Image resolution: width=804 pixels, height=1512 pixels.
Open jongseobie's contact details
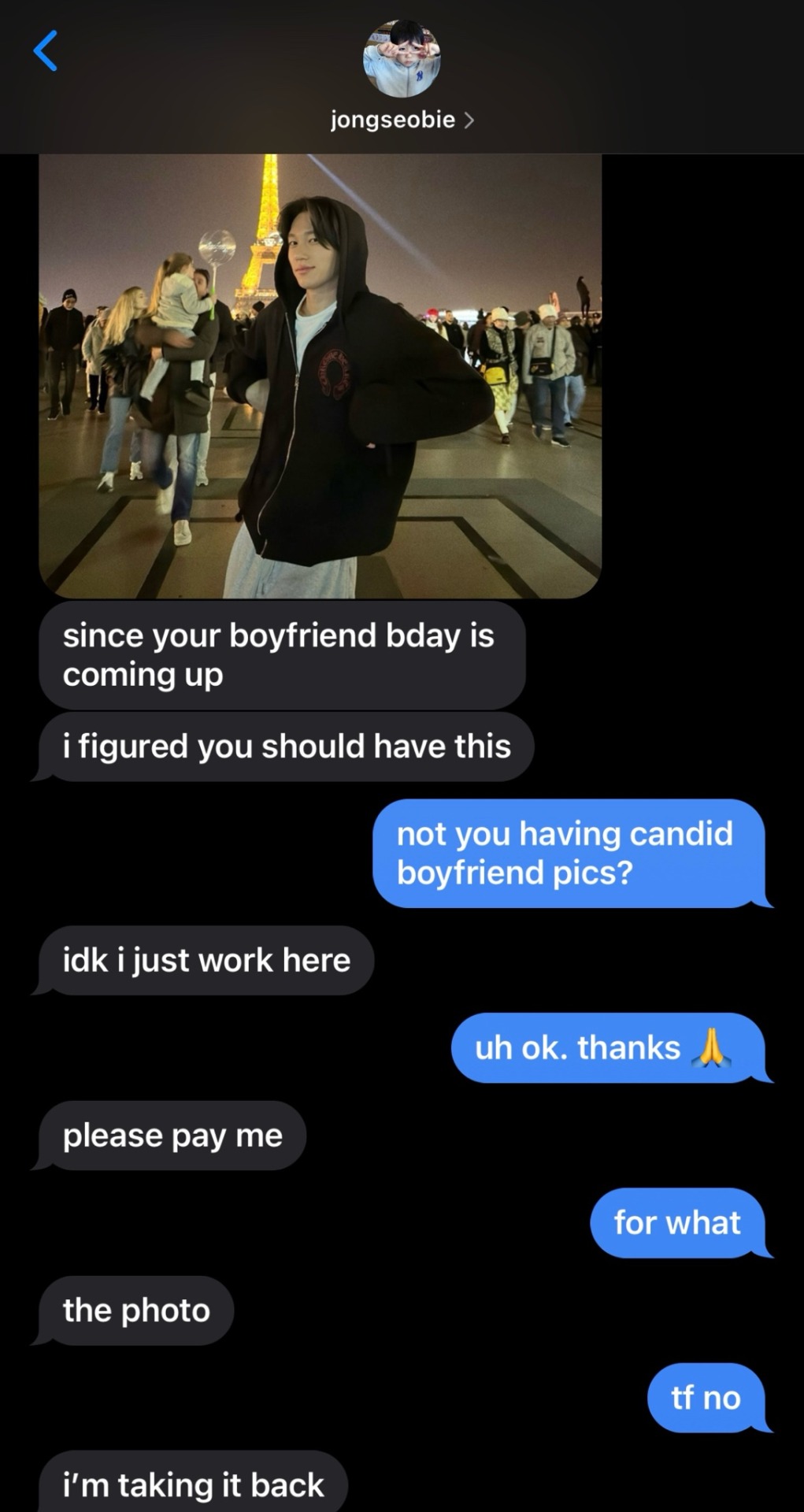point(402,120)
